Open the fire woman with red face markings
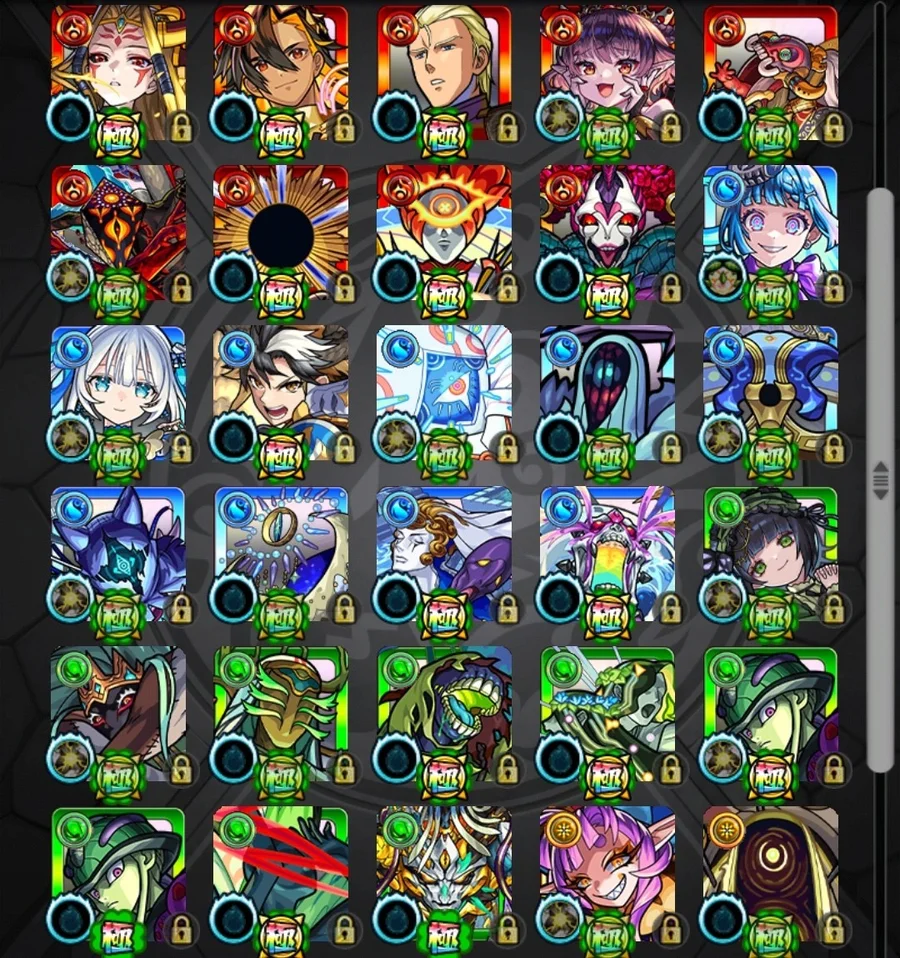The image size is (900, 958). point(118,70)
